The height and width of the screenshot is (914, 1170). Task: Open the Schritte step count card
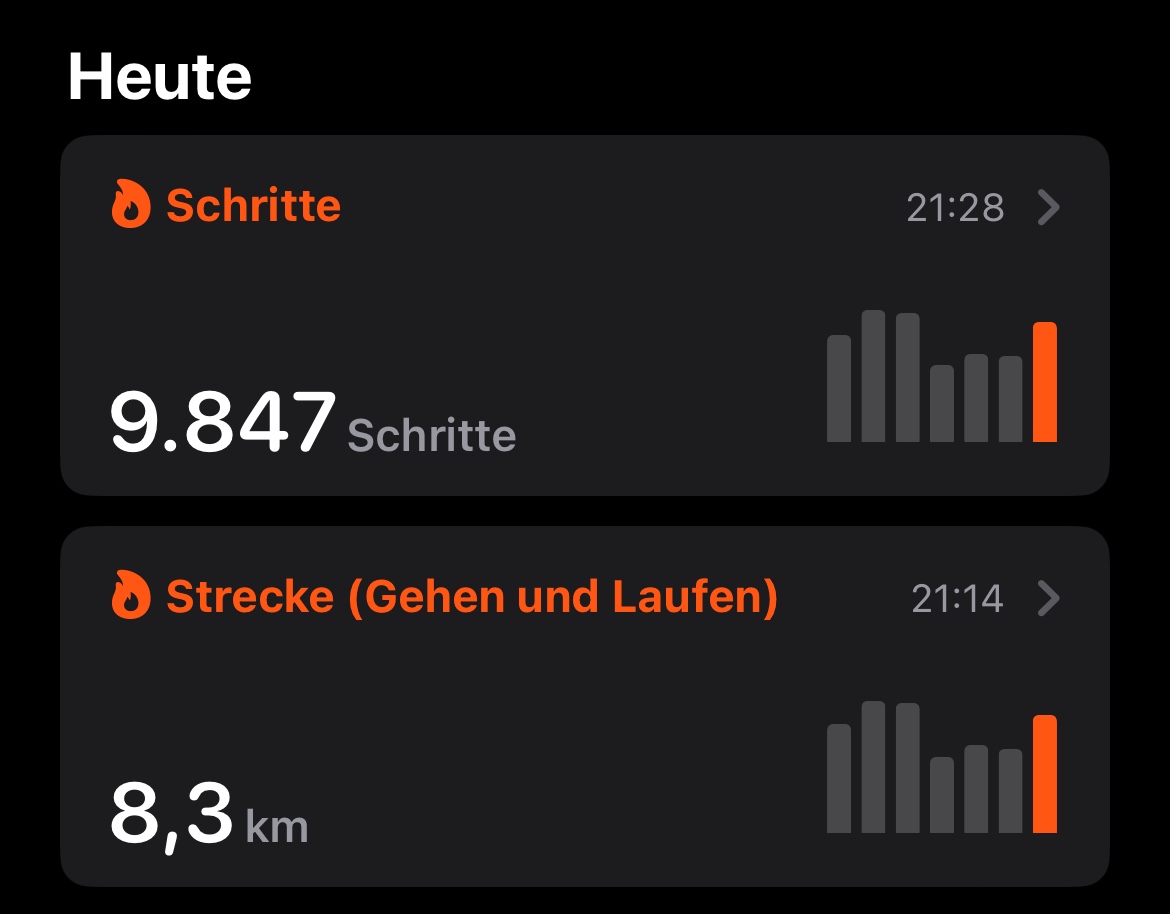pos(584,316)
